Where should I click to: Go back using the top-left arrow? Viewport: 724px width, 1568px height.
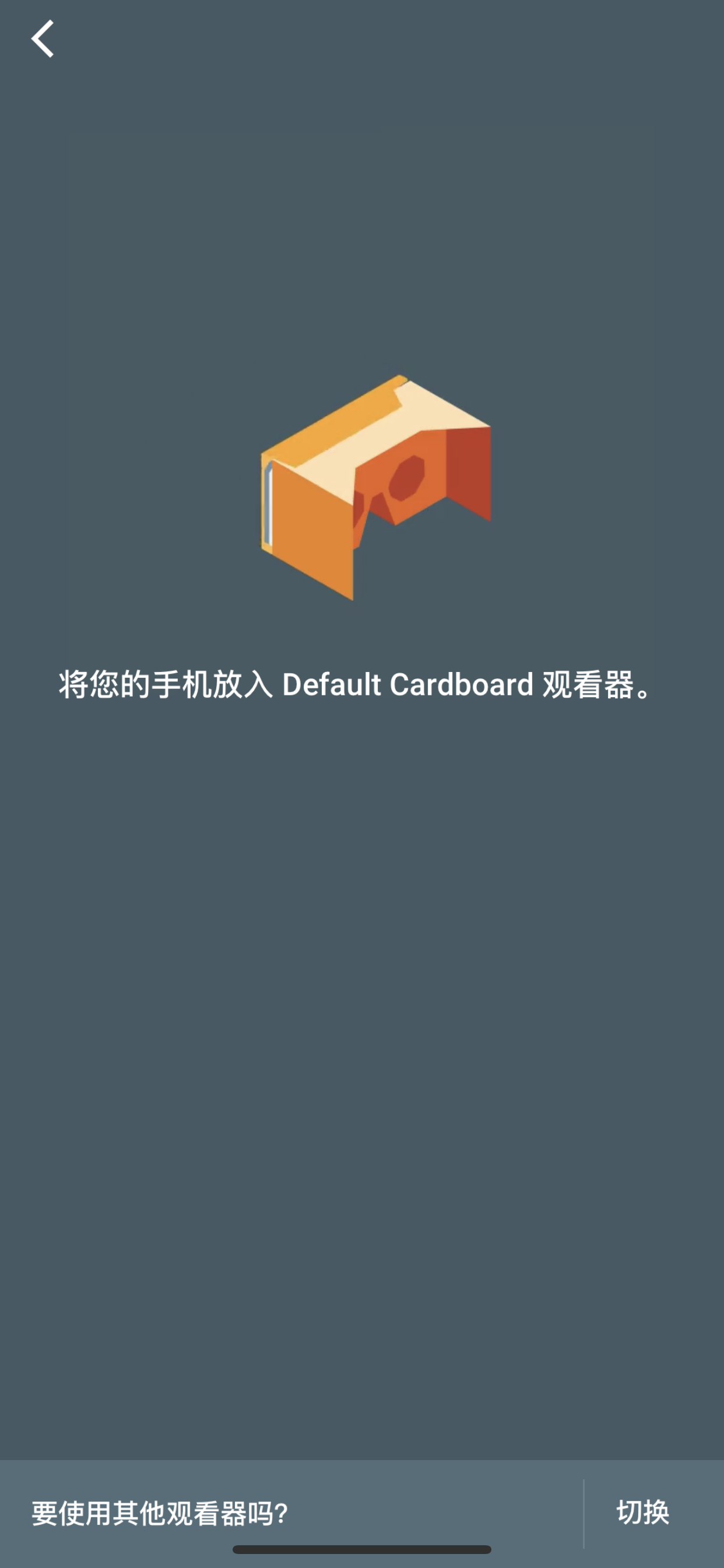click(x=43, y=39)
